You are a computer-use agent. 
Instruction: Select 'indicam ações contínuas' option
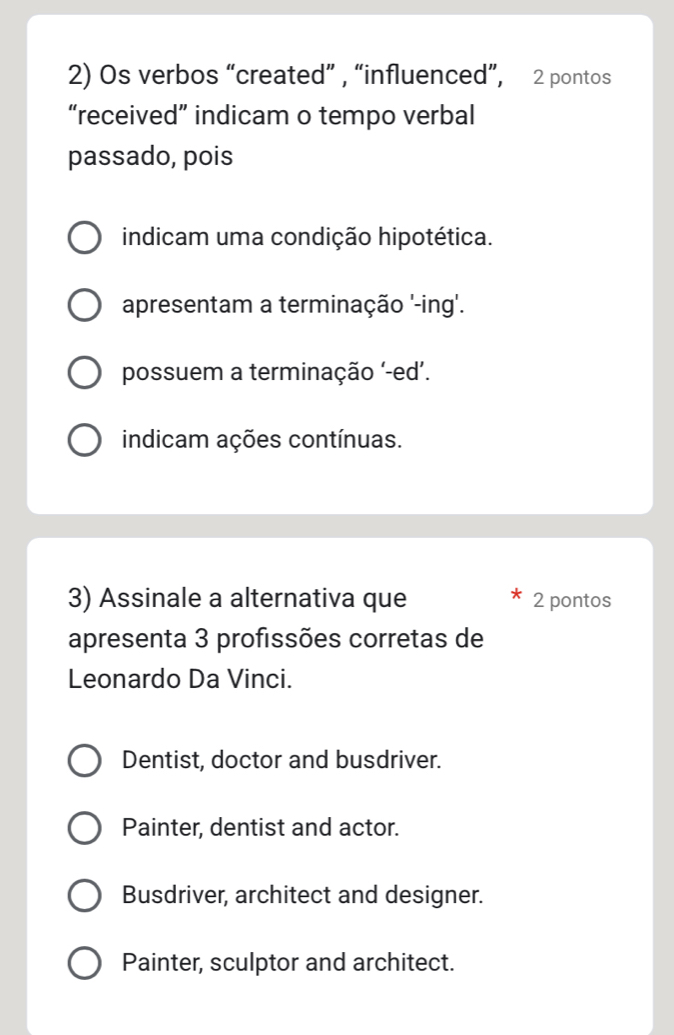coord(84,440)
